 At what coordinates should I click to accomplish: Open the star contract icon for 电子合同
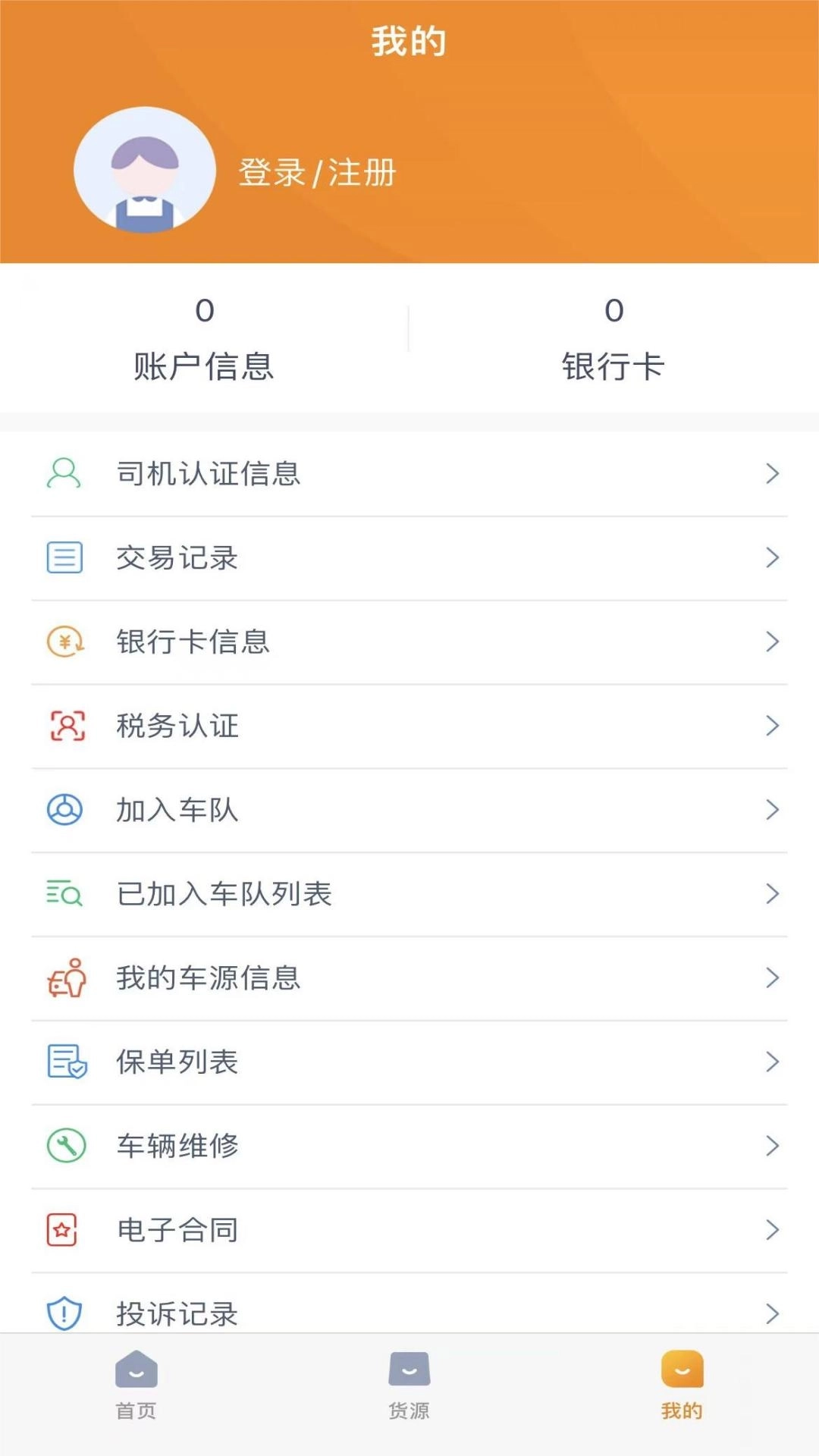tap(64, 1231)
